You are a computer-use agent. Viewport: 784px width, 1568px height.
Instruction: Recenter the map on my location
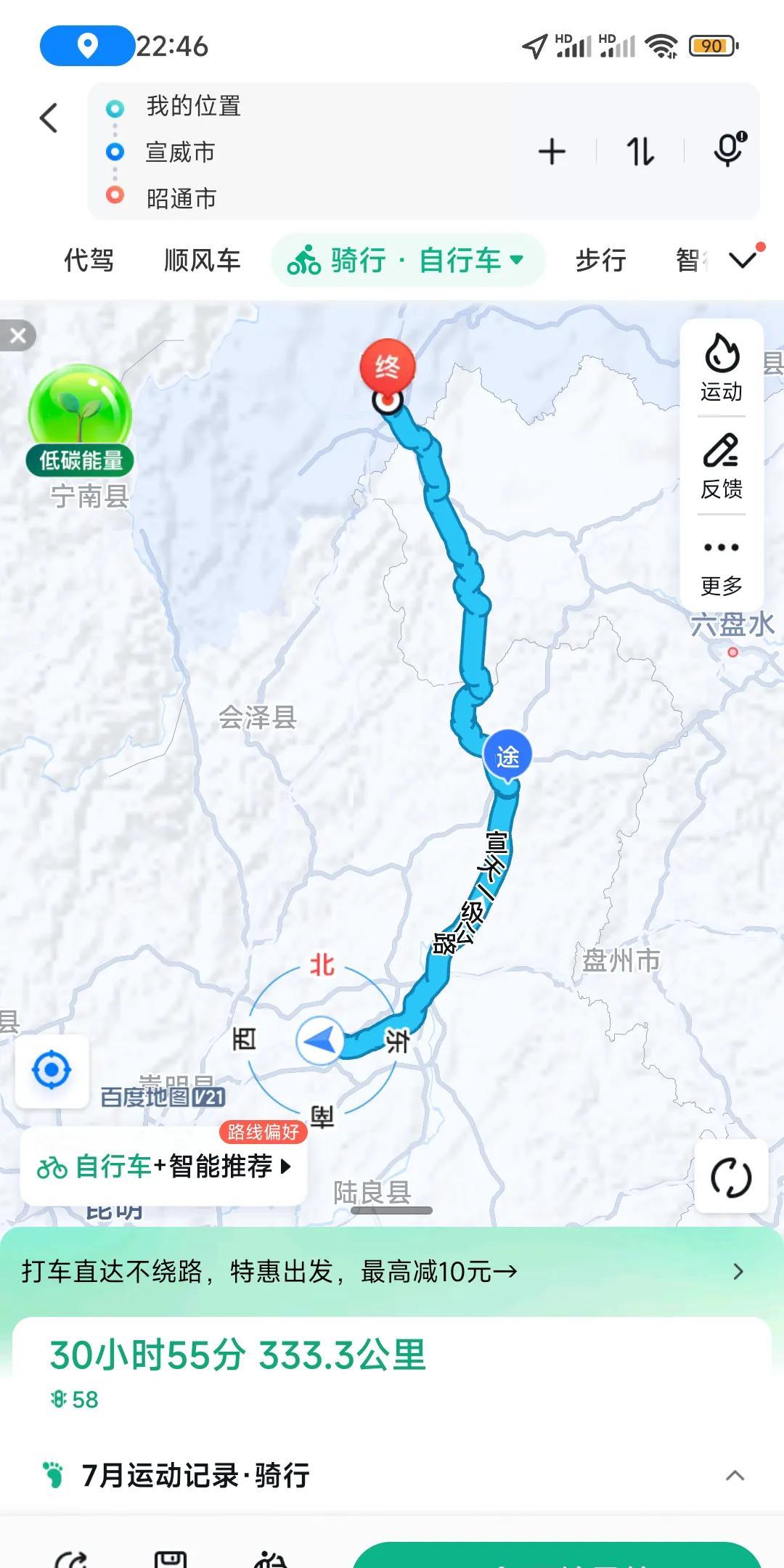52,1071
